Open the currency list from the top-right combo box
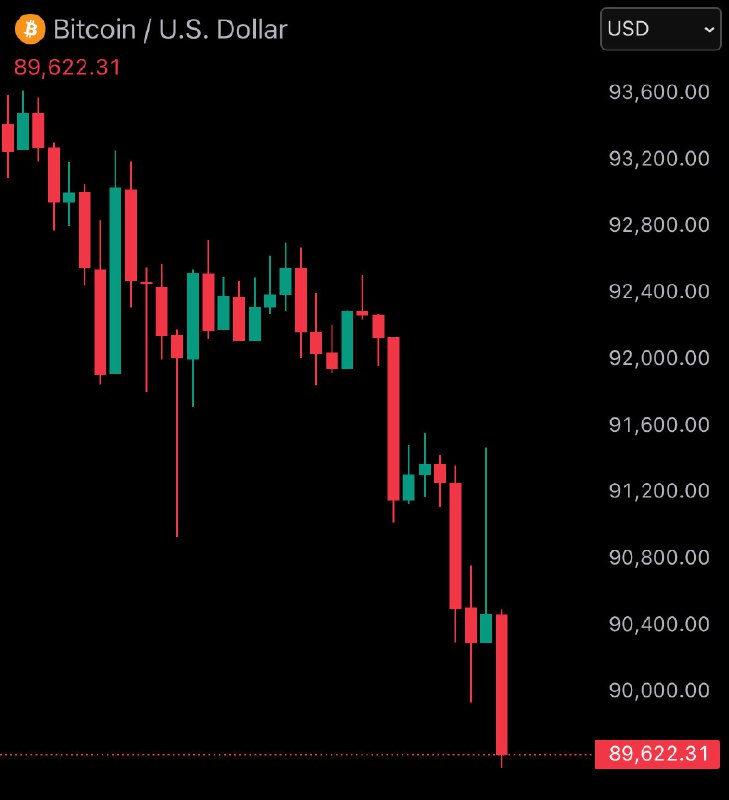 tap(660, 29)
